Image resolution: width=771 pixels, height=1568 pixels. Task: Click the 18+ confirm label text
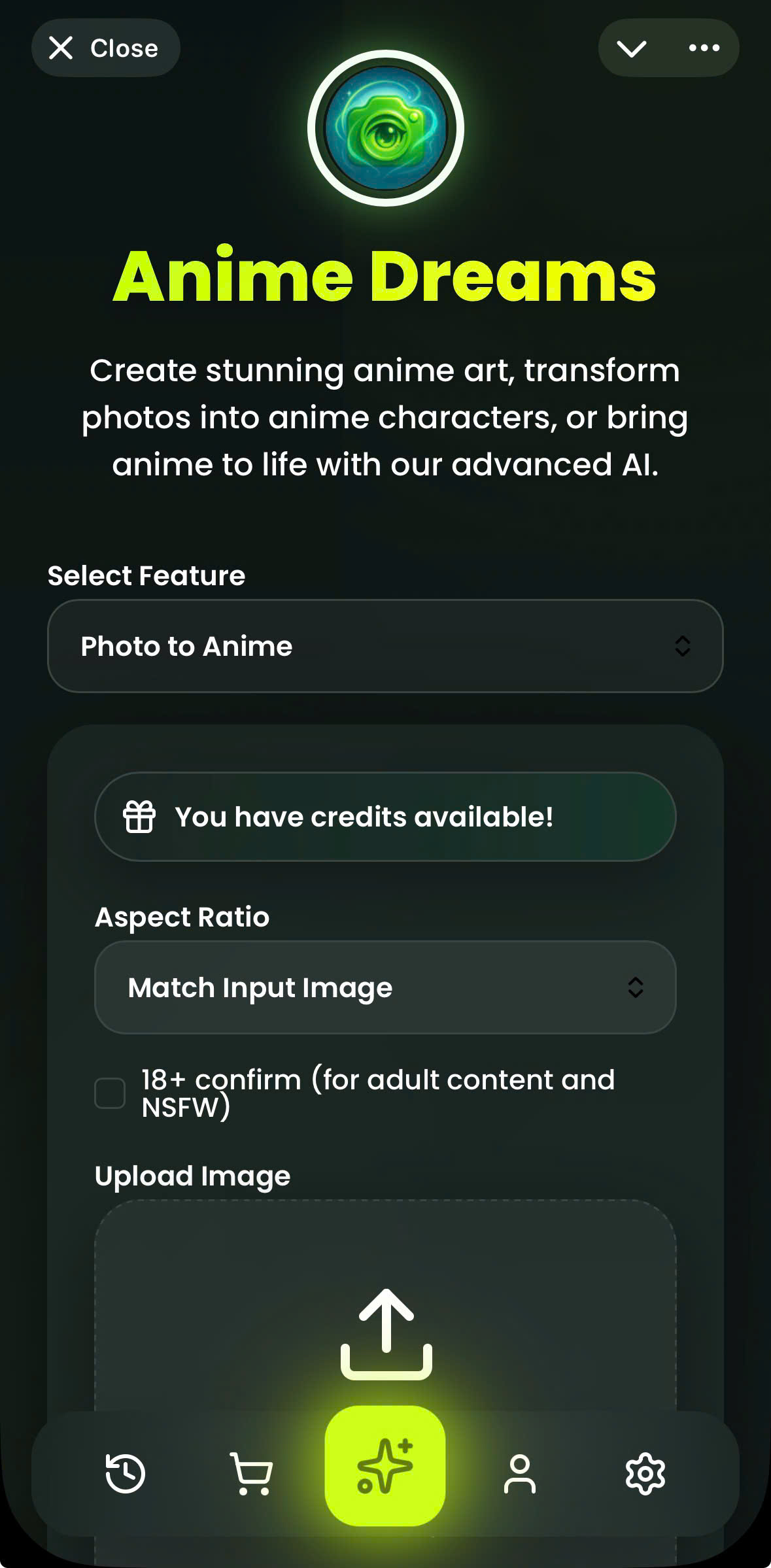coord(377,1092)
